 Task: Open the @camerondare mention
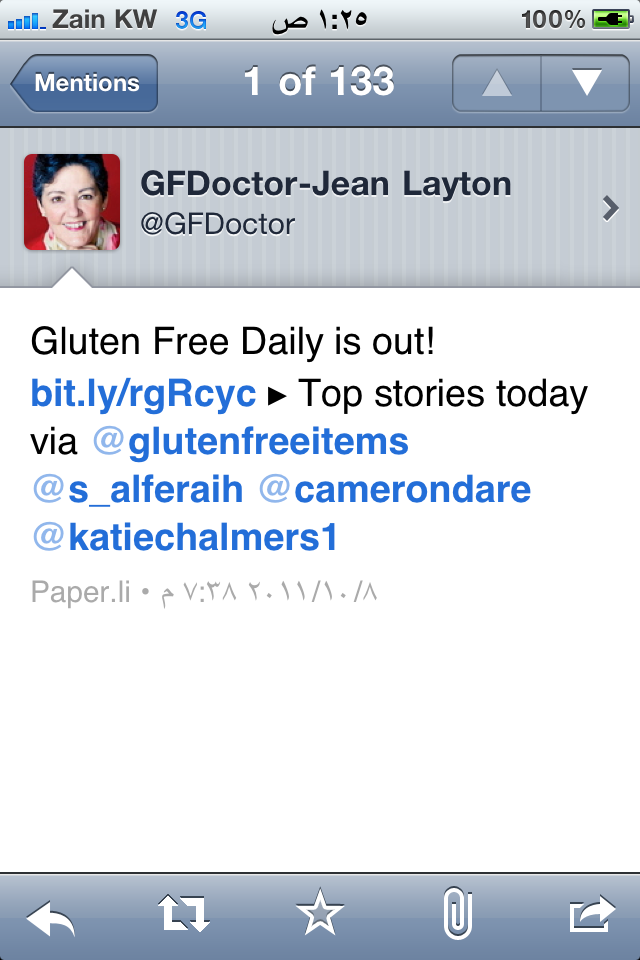tap(395, 489)
